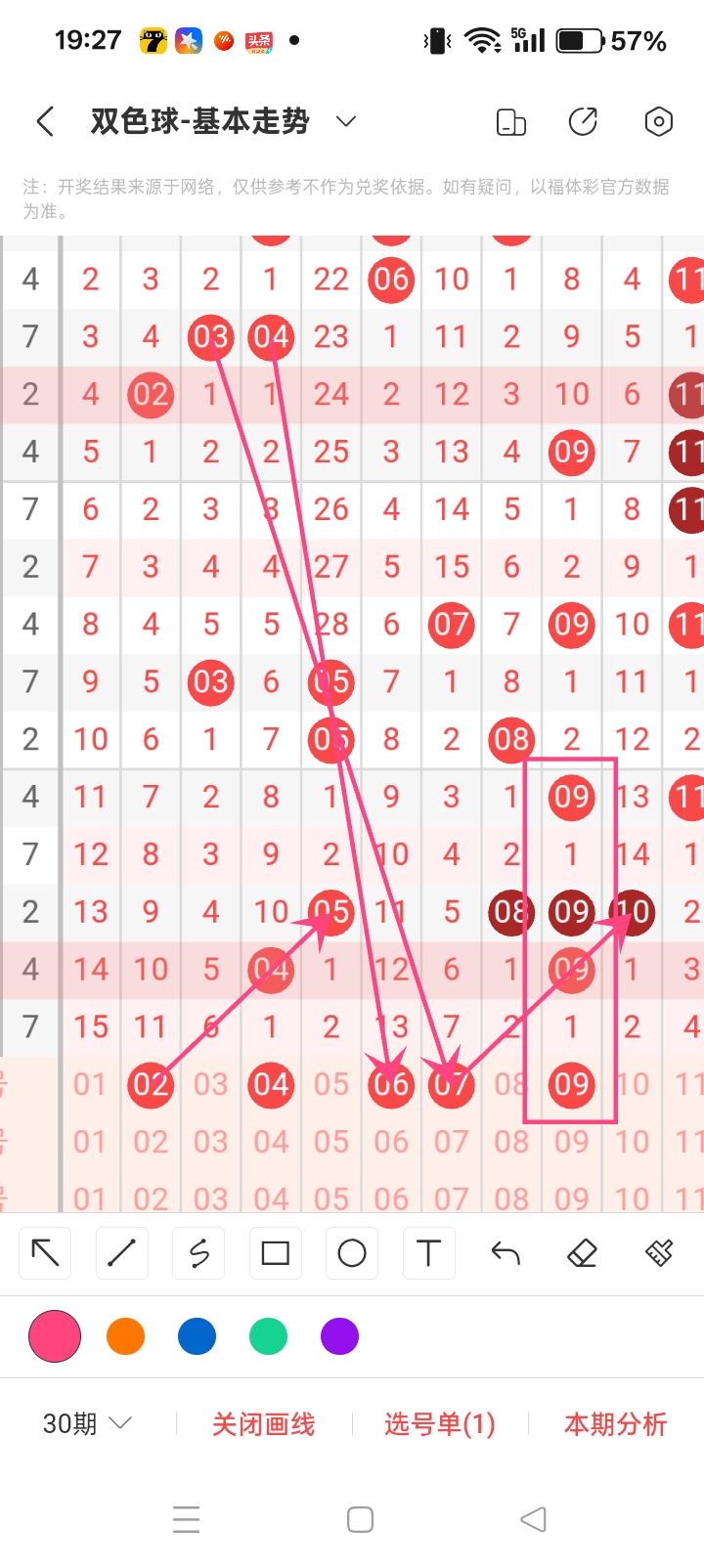Image resolution: width=704 pixels, height=1568 pixels.
Task: Pick the green drawing color
Action: coord(268,1336)
